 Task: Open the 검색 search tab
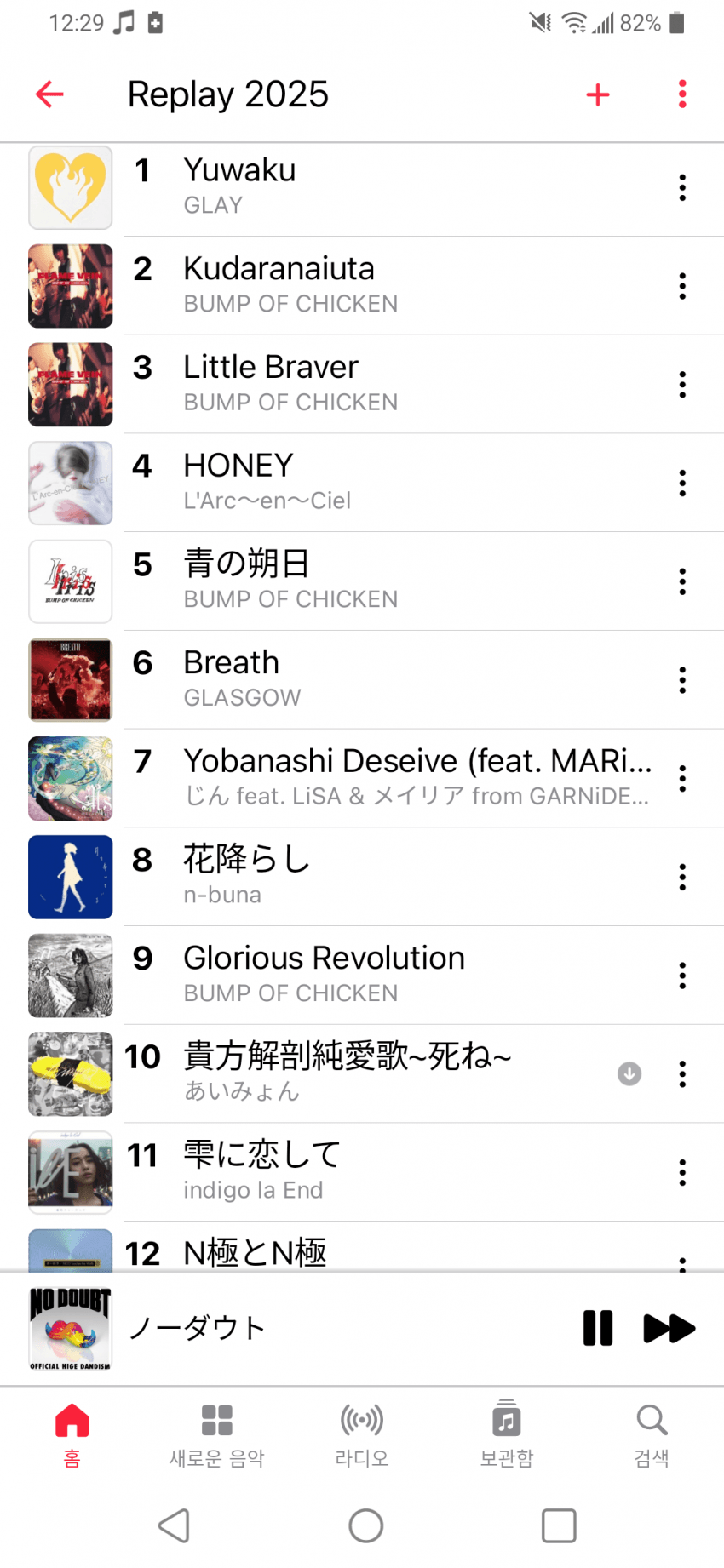(651, 1434)
